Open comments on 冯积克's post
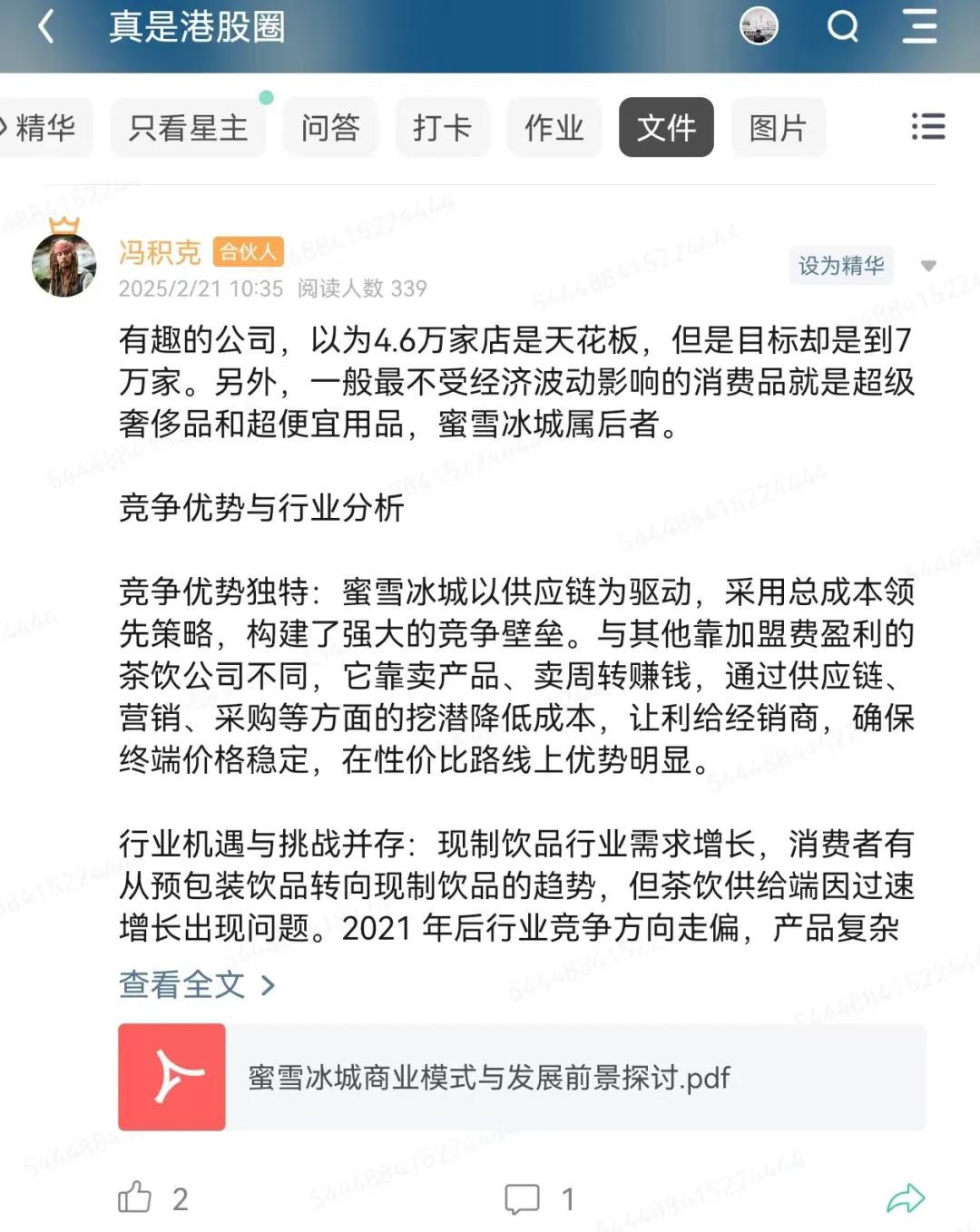Viewport: 980px width, 1232px height. [x=523, y=1198]
